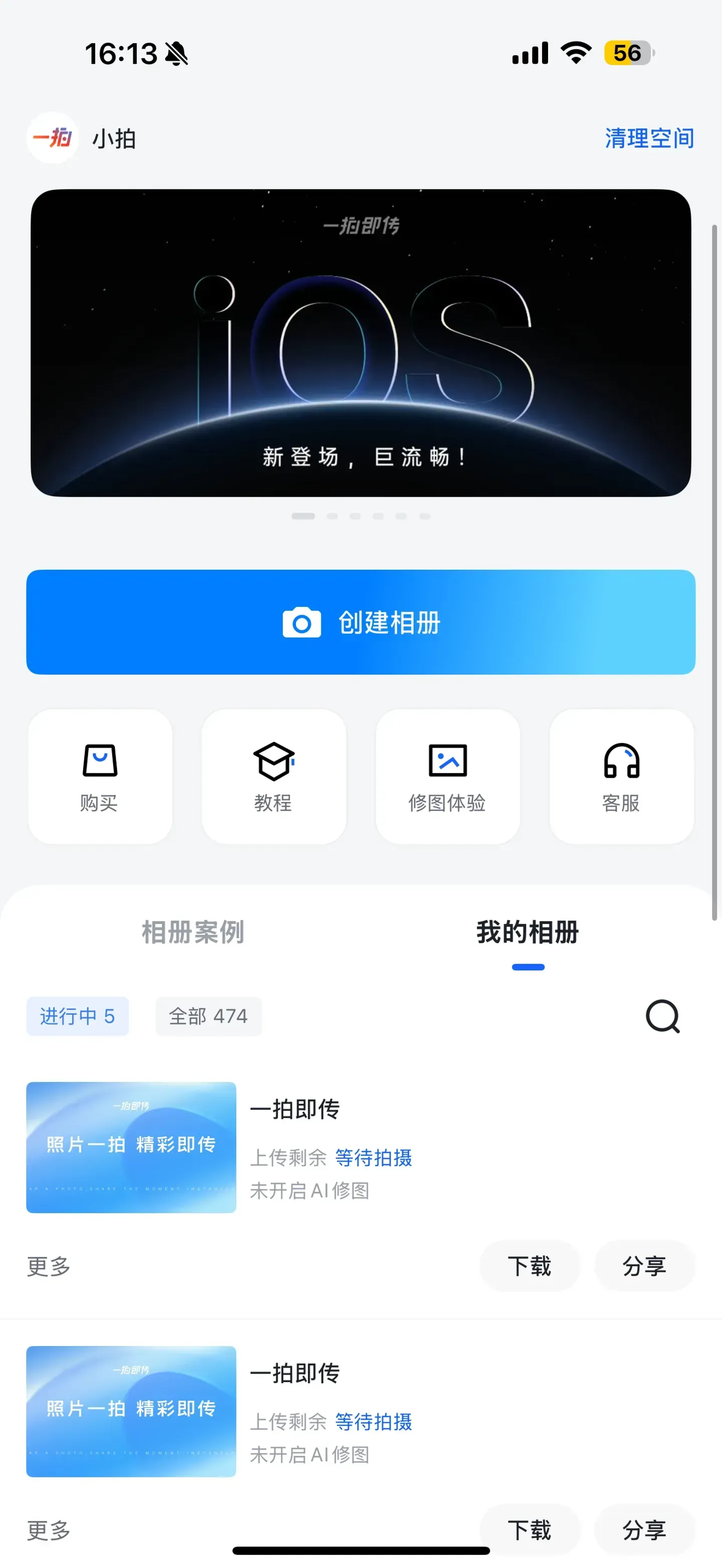Open the 购买 shortcut
This screenshot has height=1568, width=722.
coord(100,776)
